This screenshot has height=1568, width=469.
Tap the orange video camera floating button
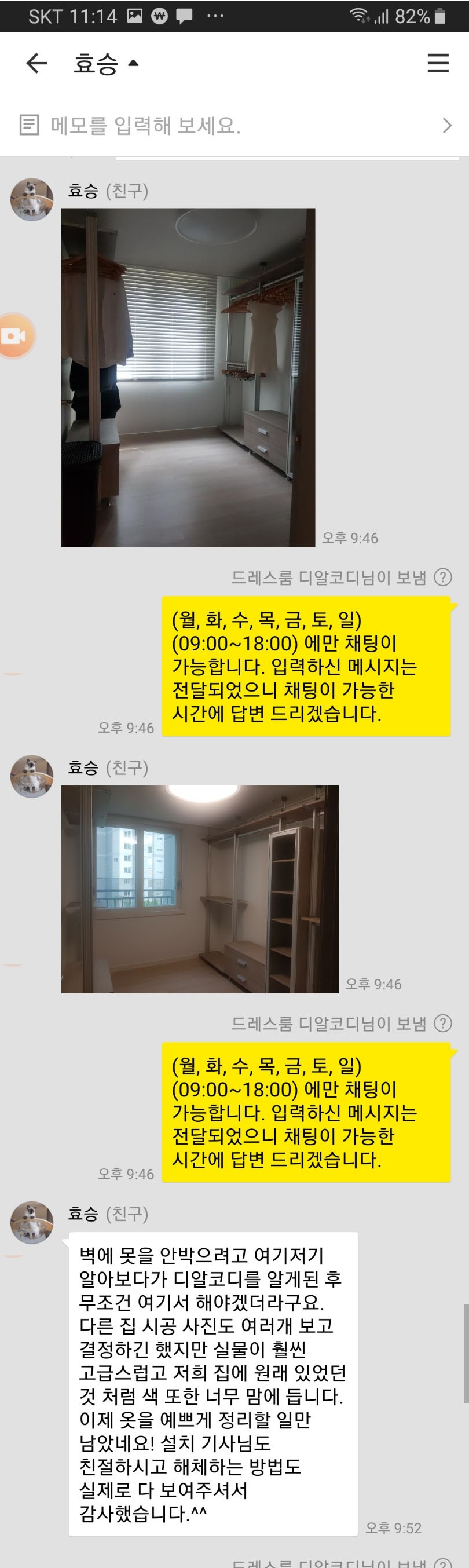pyautogui.click(x=14, y=336)
